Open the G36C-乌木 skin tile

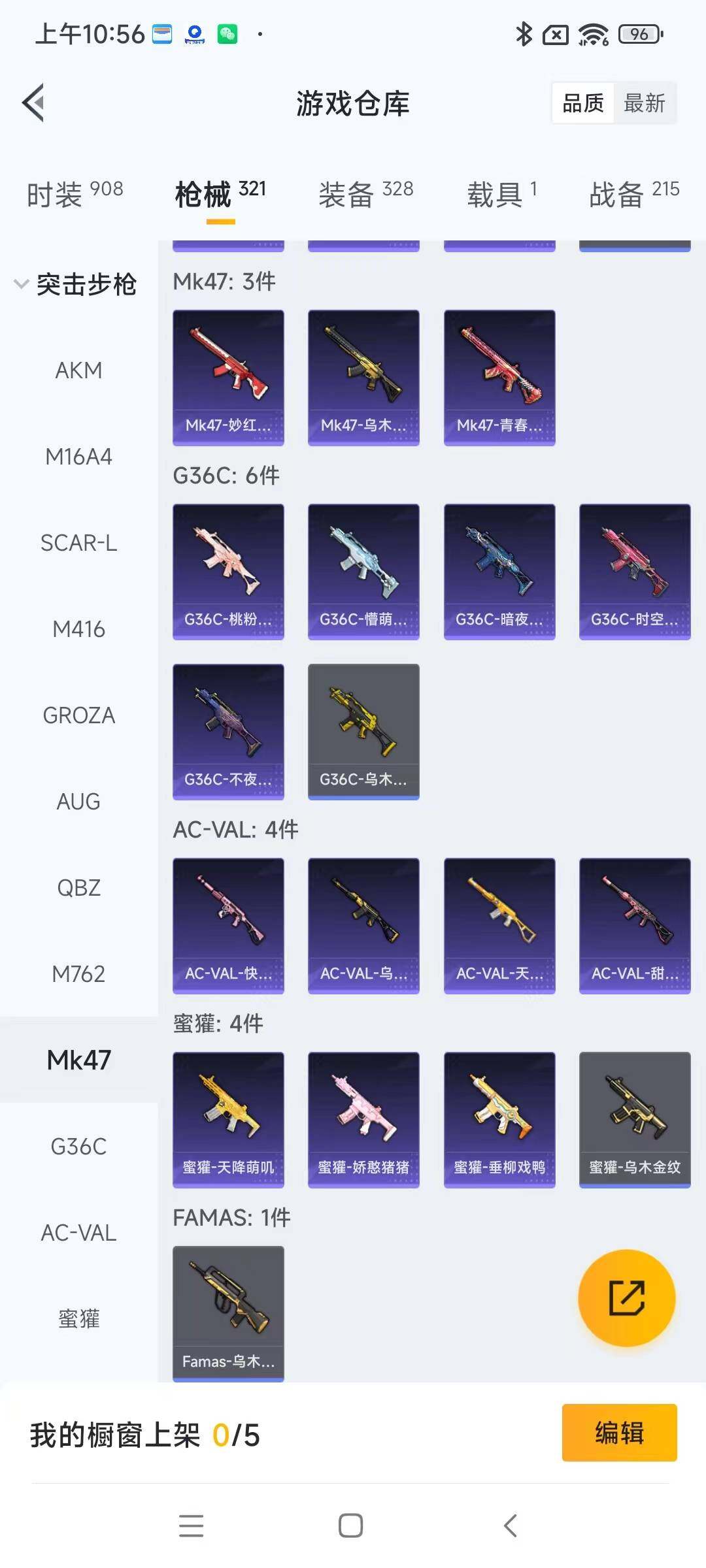click(363, 731)
